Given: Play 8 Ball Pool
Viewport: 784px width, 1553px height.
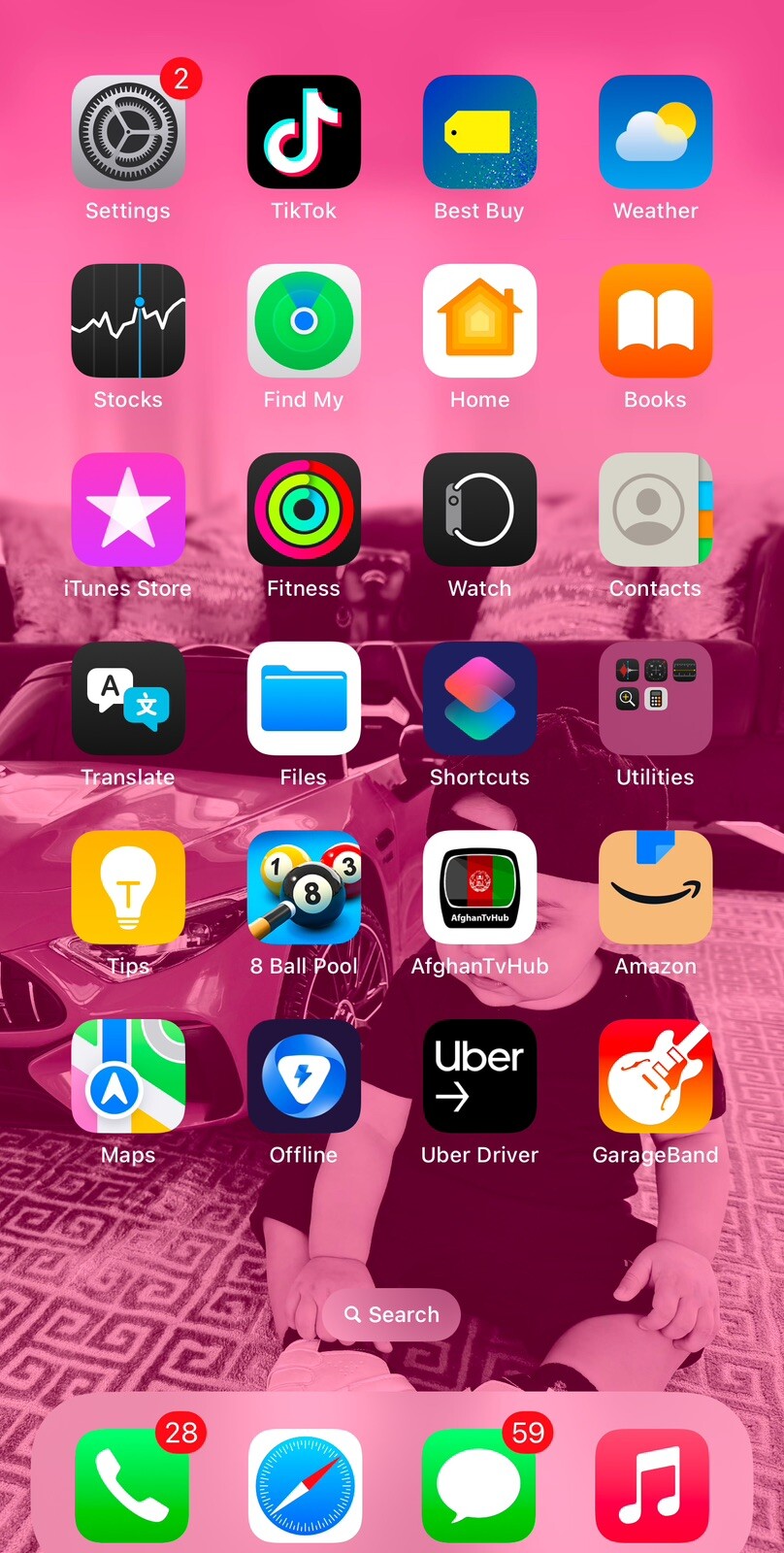Looking at the screenshot, I should pos(304,887).
